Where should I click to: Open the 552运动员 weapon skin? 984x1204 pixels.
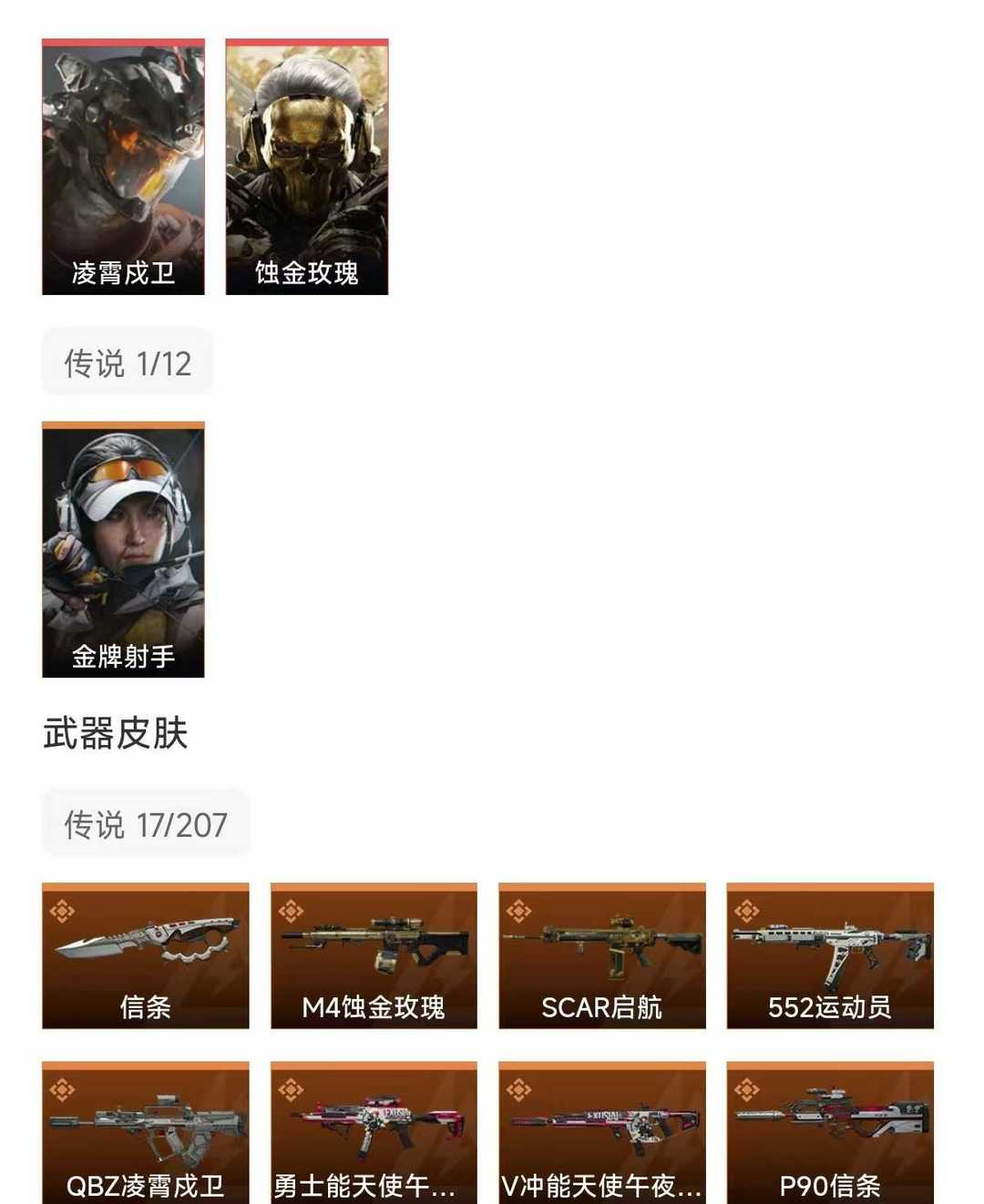(x=830, y=955)
